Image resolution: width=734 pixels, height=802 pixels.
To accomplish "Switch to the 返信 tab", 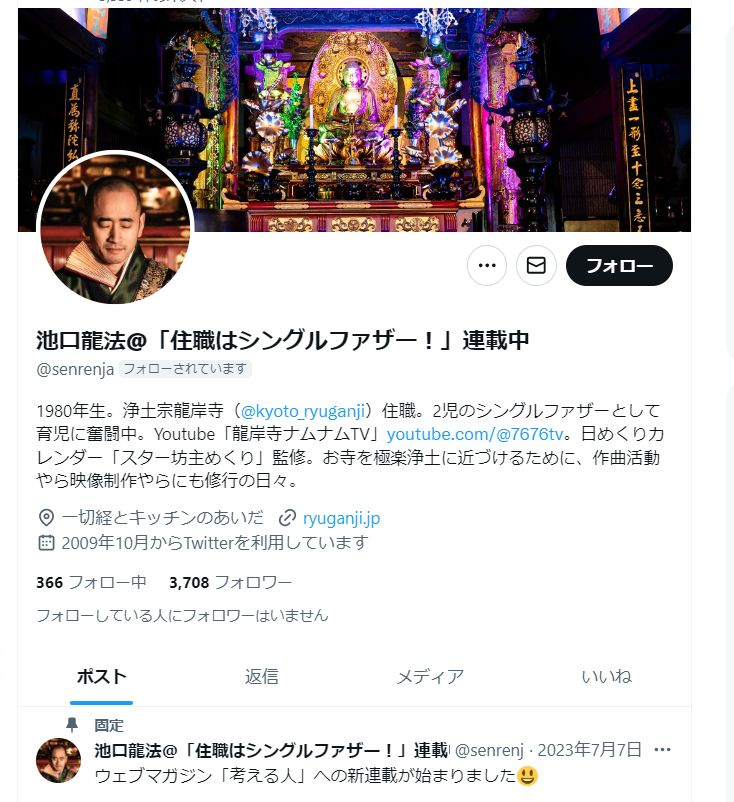I will [262, 677].
